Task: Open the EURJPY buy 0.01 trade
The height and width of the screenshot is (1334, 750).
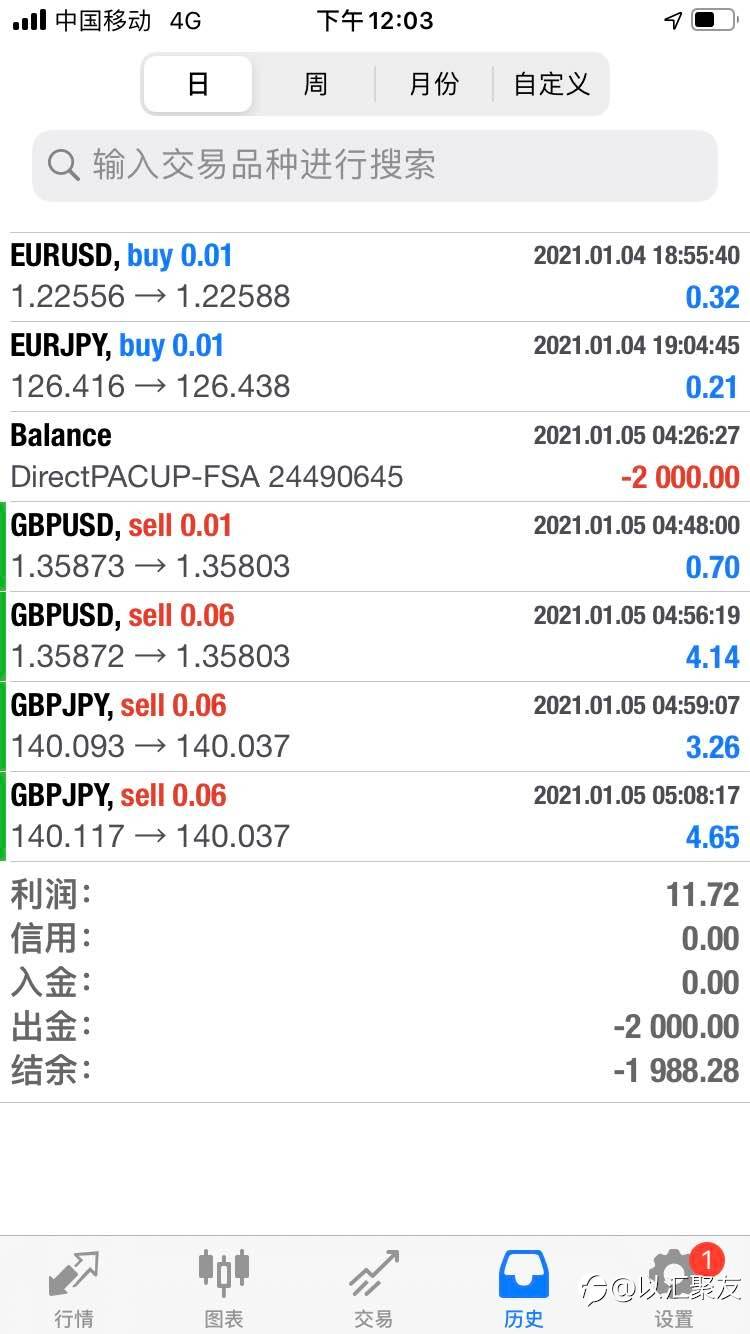Action: click(x=375, y=367)
